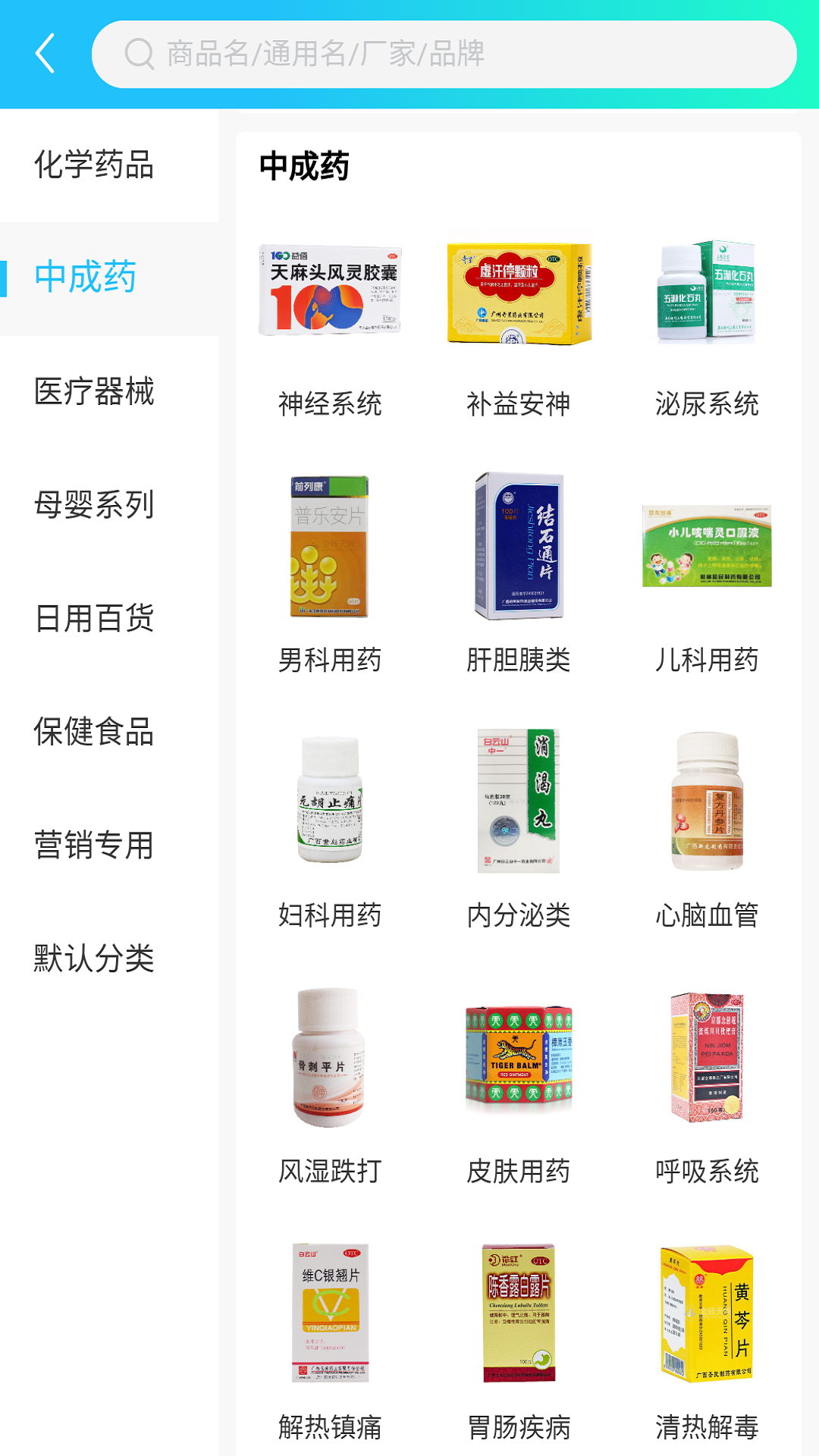Switch to the 化学药品 category

[x=93, y=165]
